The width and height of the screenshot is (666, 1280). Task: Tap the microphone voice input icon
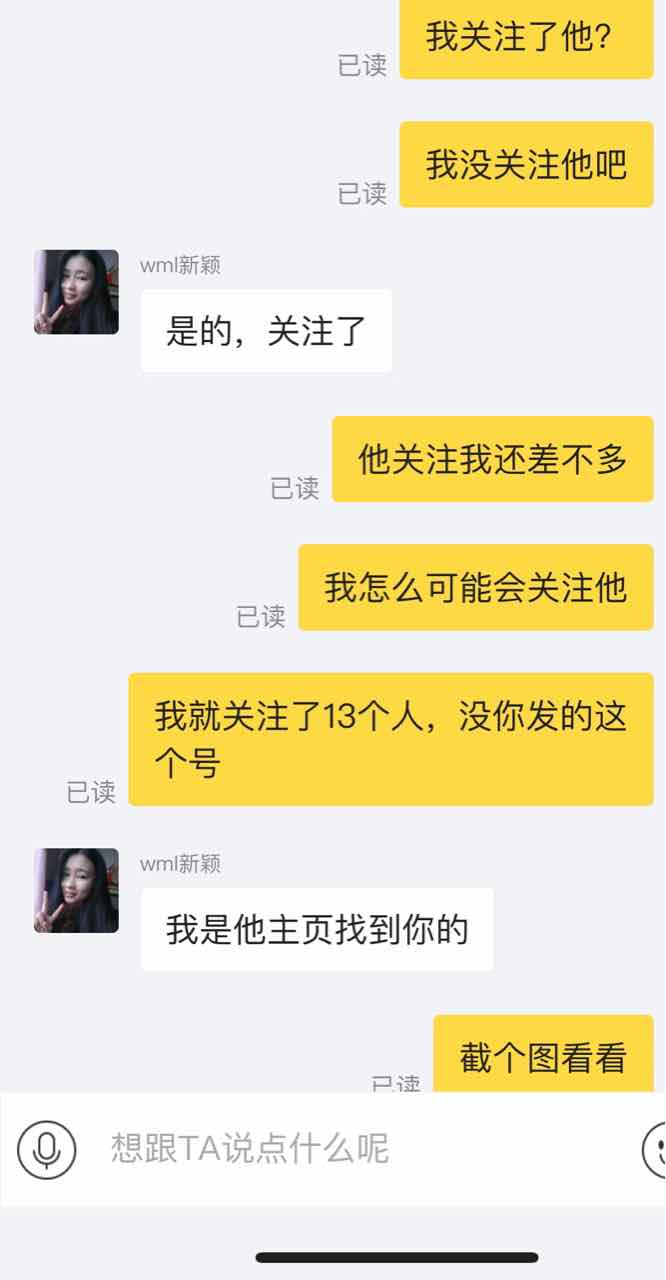tap(46, 1149)
